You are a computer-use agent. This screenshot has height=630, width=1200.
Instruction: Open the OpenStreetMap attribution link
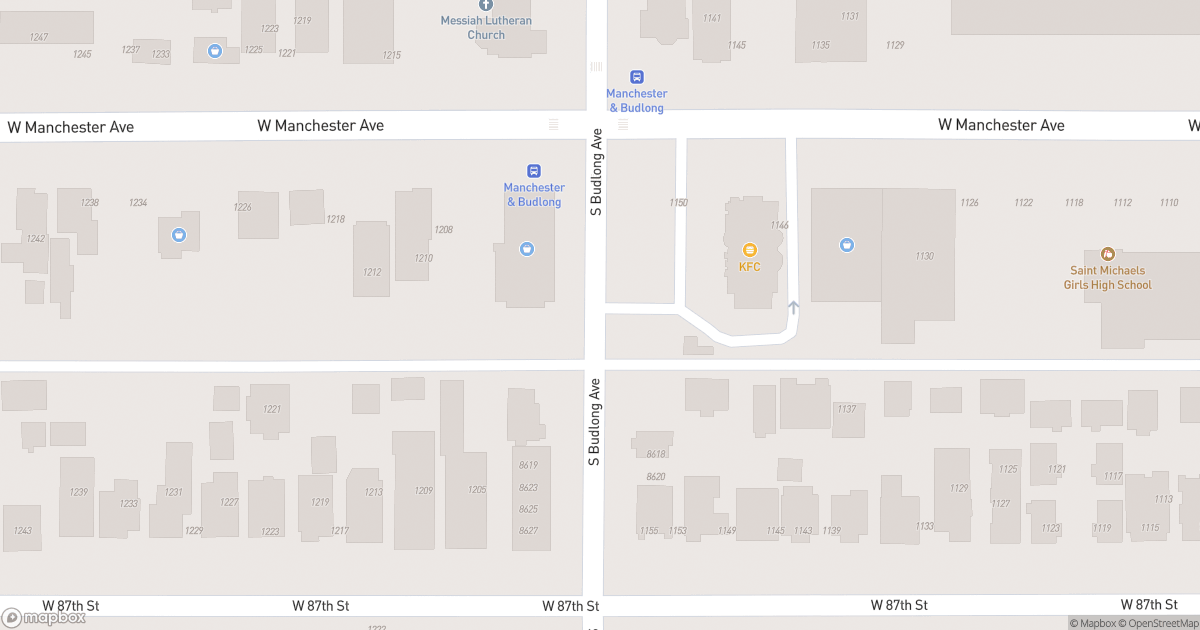pos(1157,623)
